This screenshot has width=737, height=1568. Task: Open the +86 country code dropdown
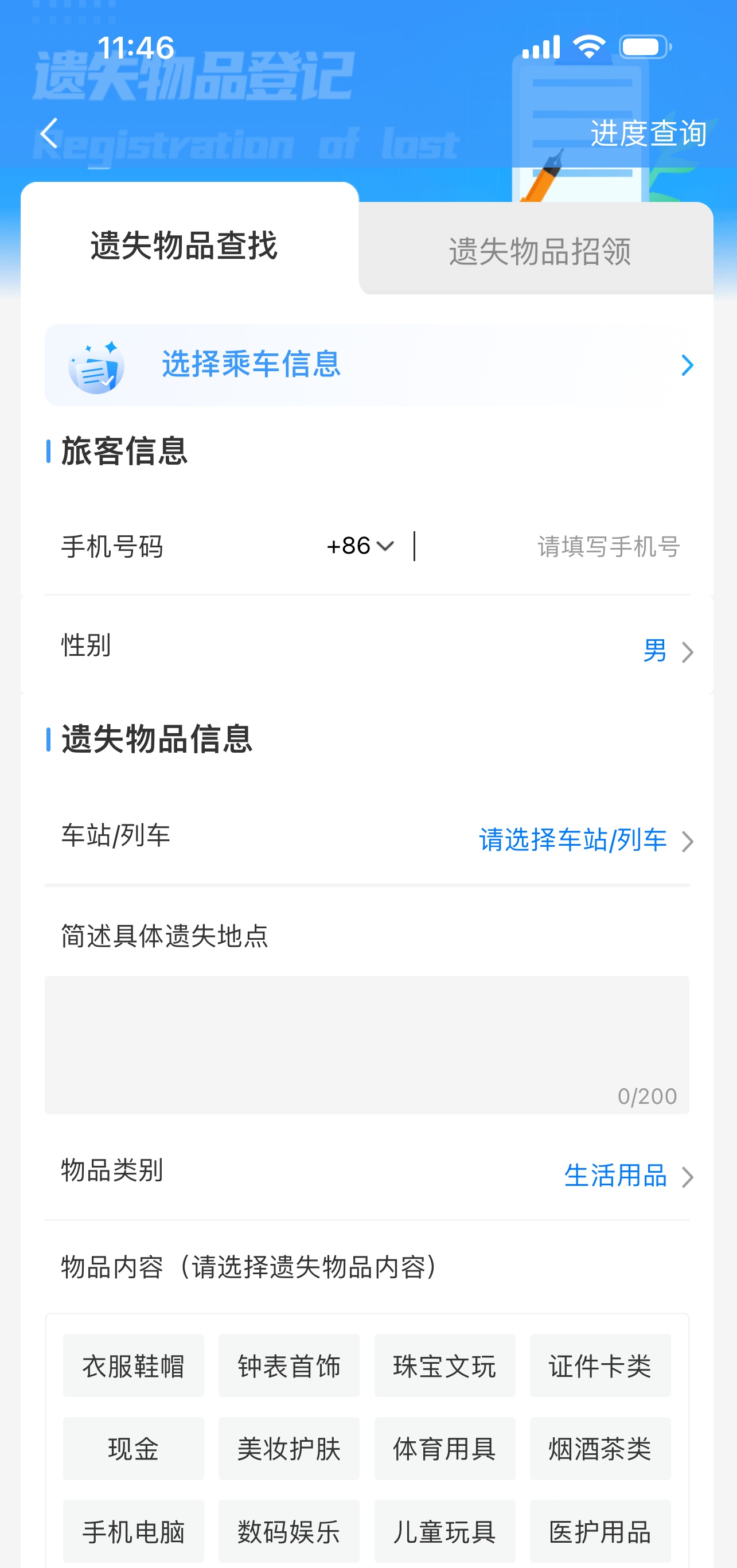[359, 547]
